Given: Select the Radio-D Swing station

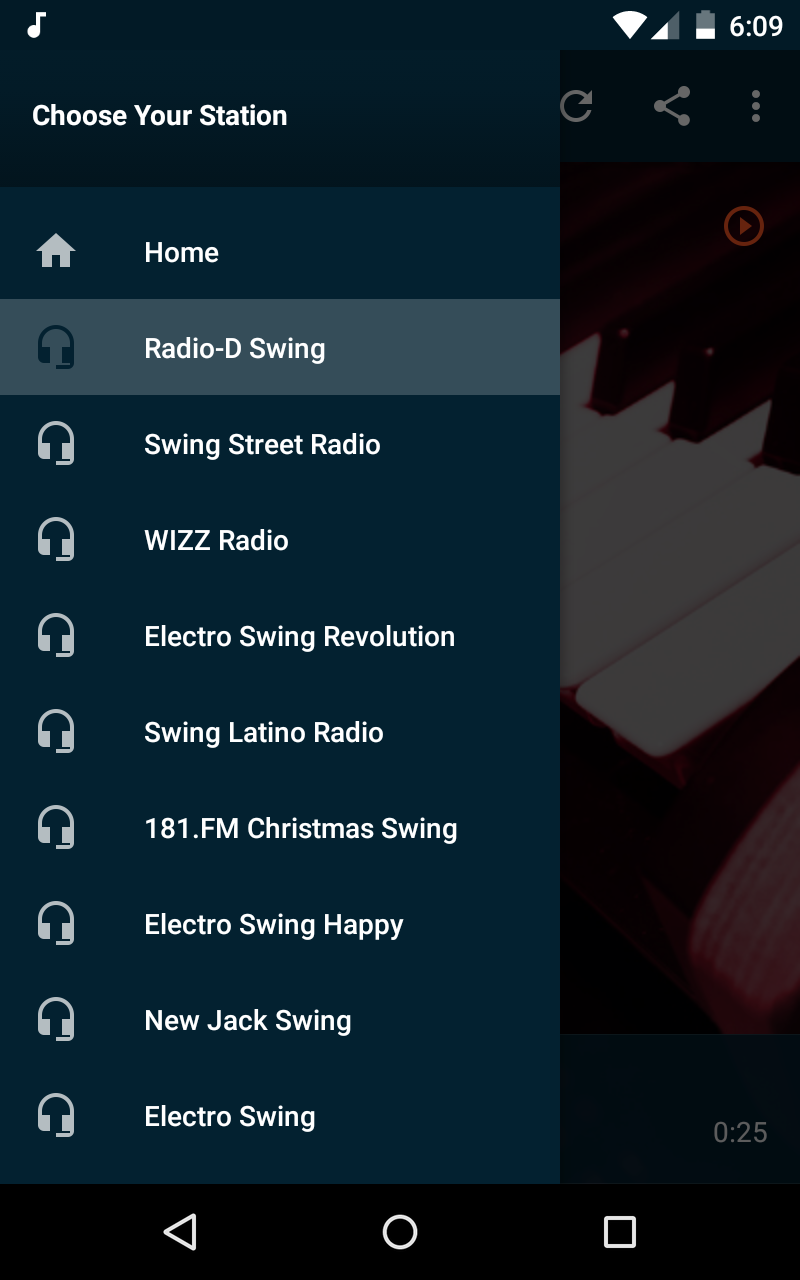Looking at the screenshot, I should [235, 347].
